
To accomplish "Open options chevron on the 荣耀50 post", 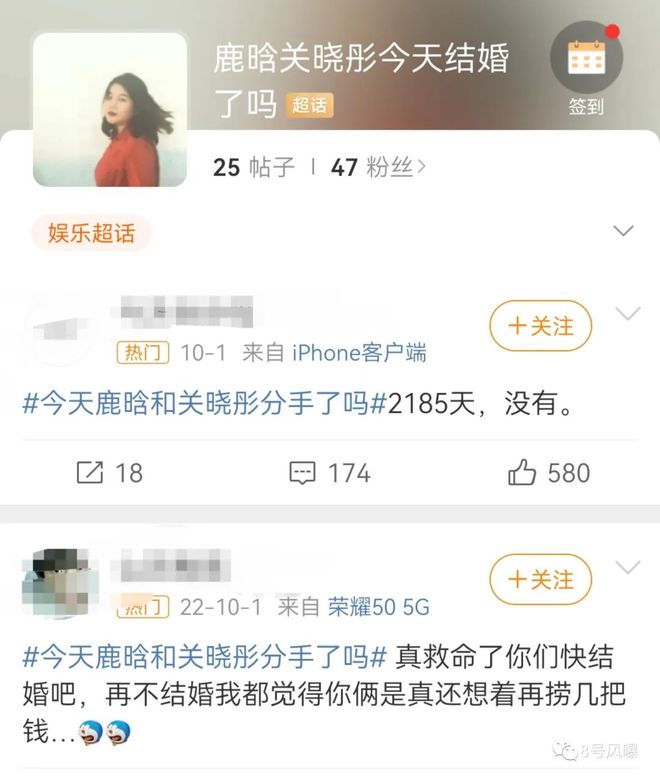I will 627,568.
